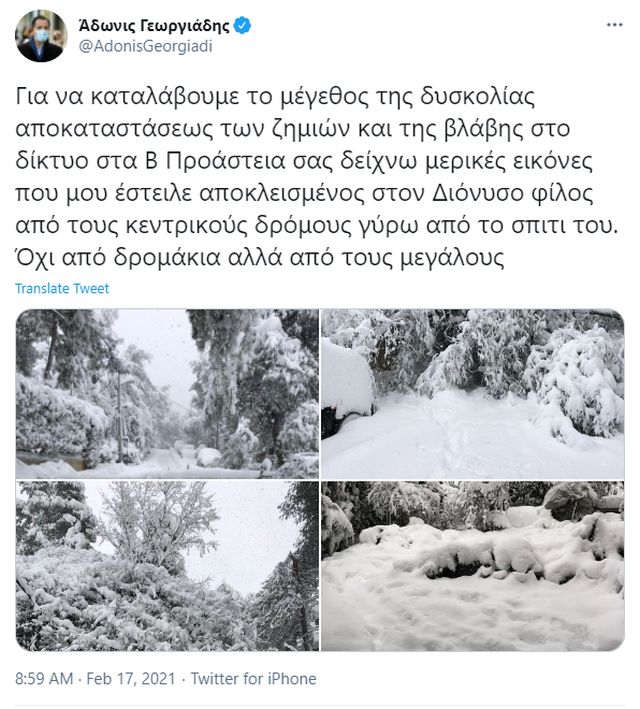Open Adonis Georgiadis's profile picture

(41, 36)
